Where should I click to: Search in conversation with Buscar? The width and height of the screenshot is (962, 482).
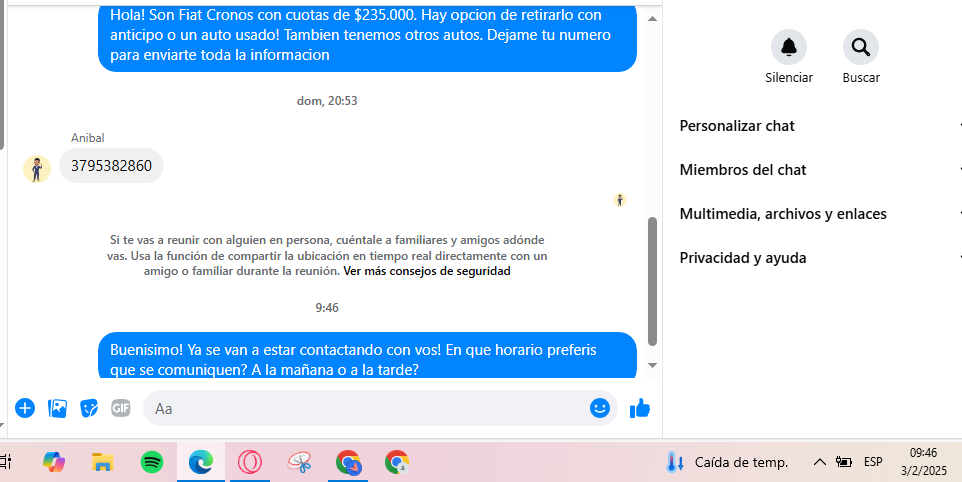tap(860, 47)
